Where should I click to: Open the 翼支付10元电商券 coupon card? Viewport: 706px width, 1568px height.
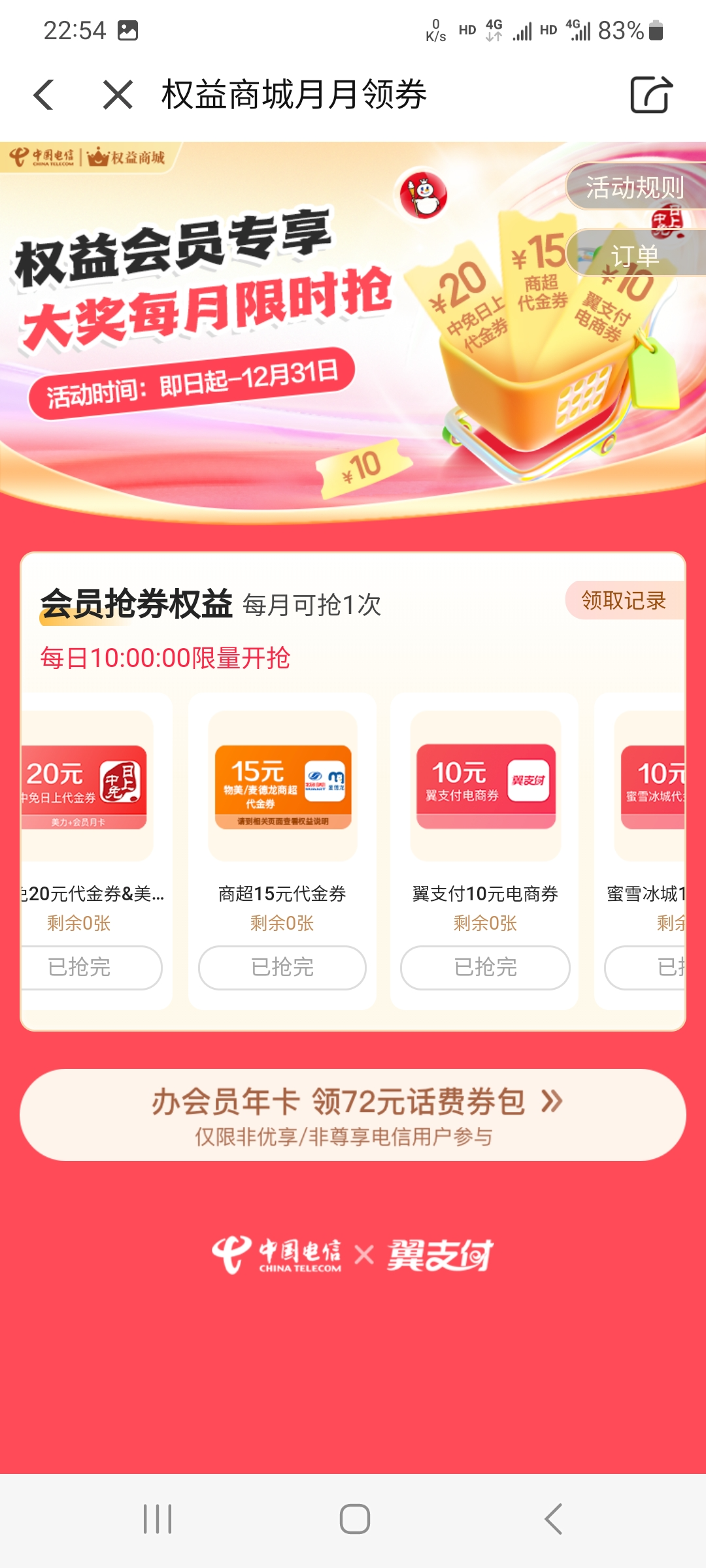coord(485,787)
